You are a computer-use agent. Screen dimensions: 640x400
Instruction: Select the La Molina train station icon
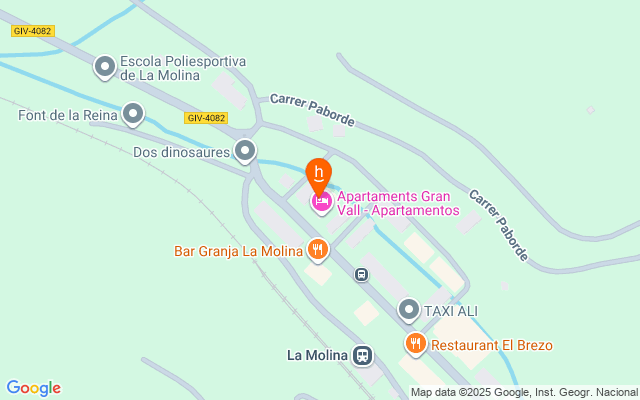click(x=362, y=355)
